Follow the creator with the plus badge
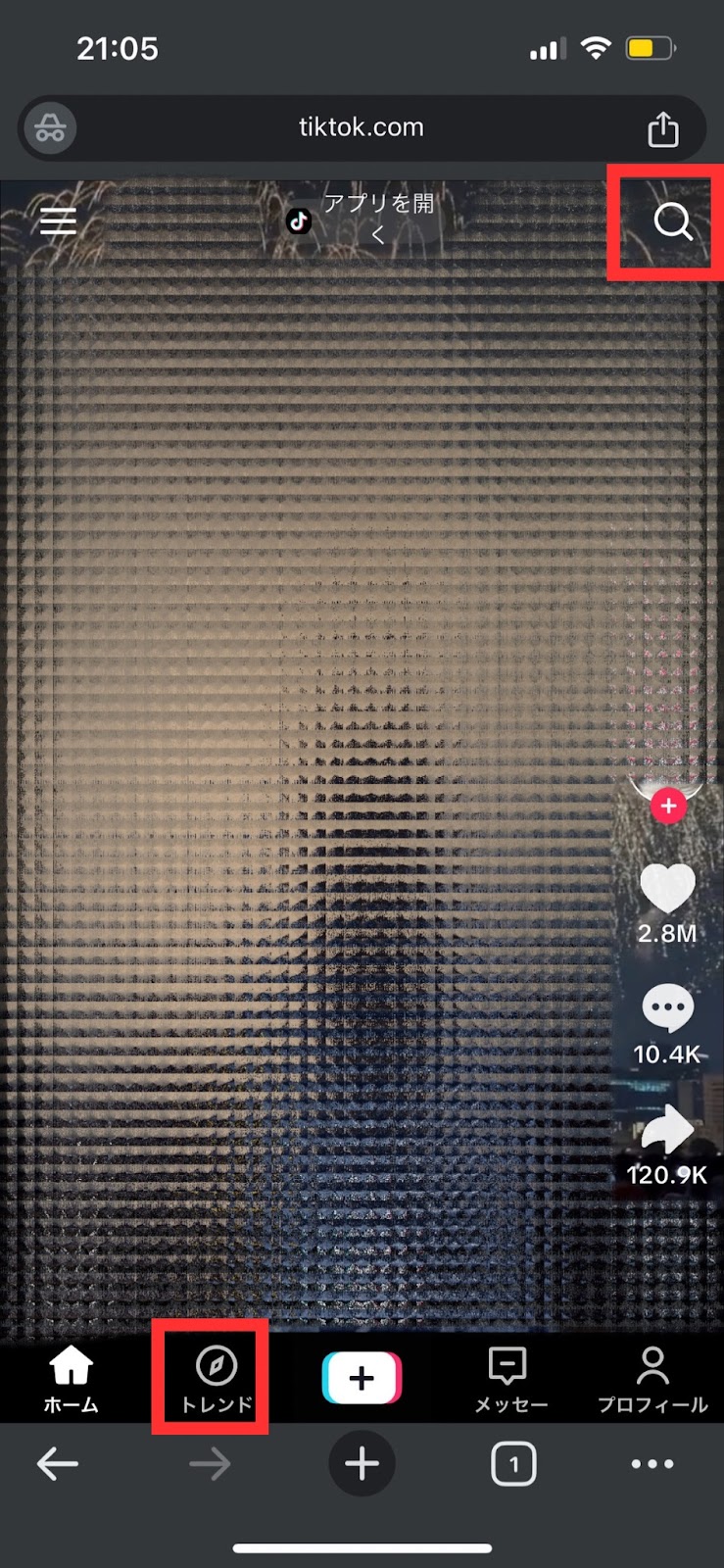Image resolution: width=724 pixels, height=1568 pixels. coord(668,806)
